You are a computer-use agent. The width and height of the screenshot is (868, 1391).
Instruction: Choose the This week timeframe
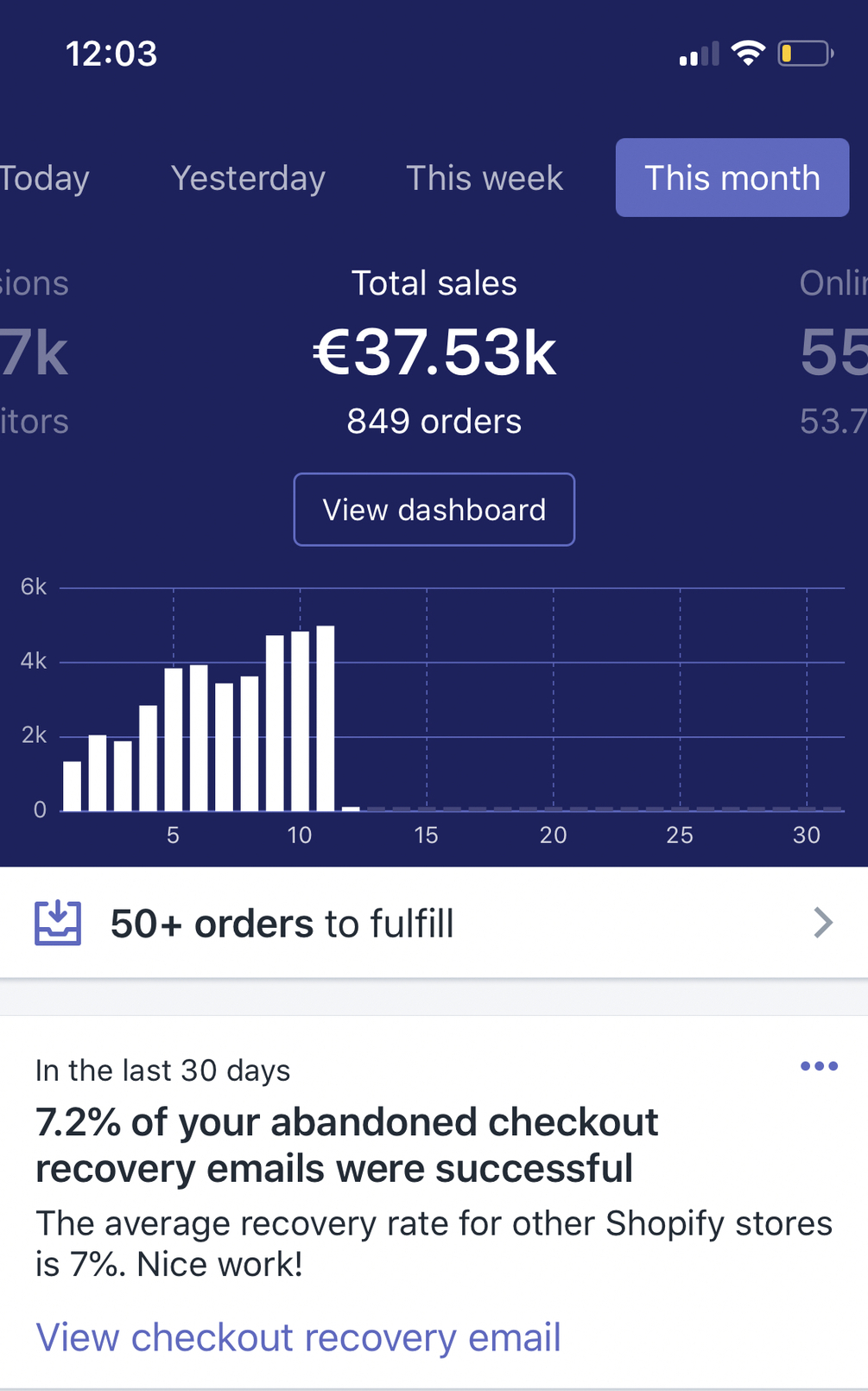[485, 178]
